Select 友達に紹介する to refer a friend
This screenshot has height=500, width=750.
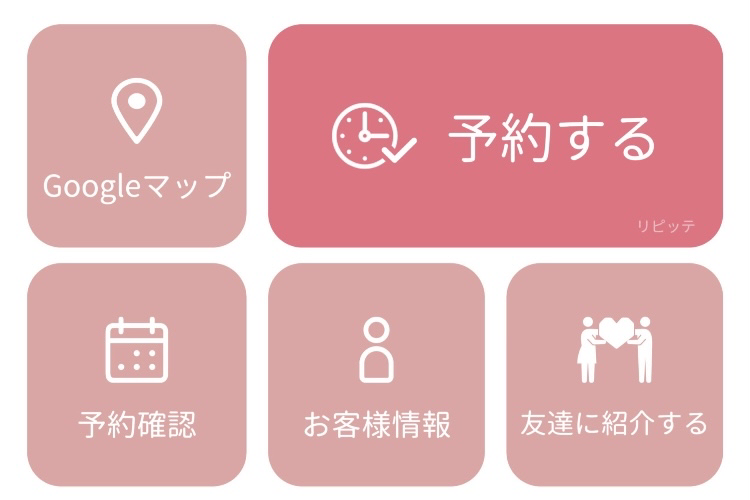tap(614, 375)
